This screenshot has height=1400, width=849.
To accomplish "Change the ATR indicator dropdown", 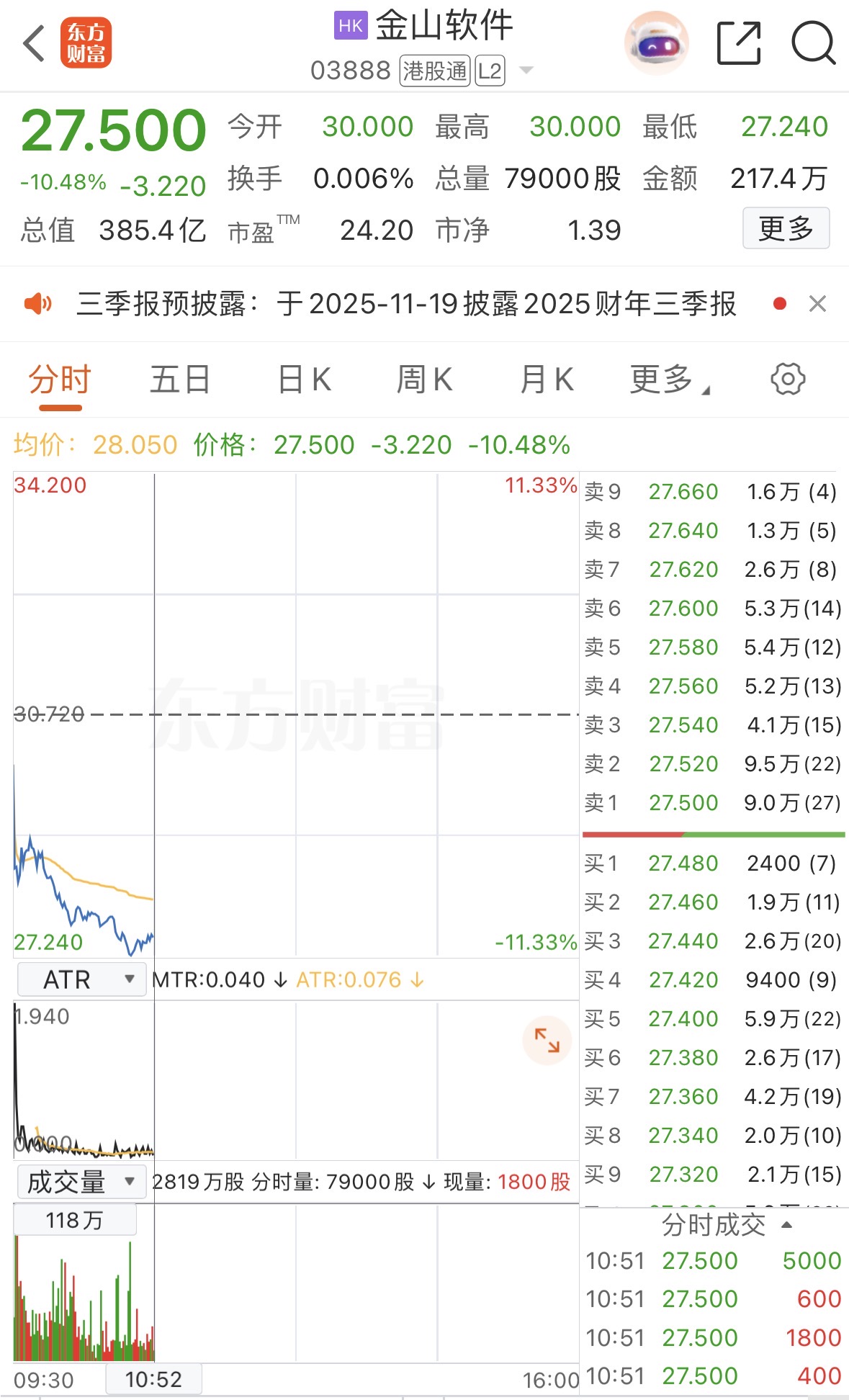I will pyautogui.click(x=81, y=979).
